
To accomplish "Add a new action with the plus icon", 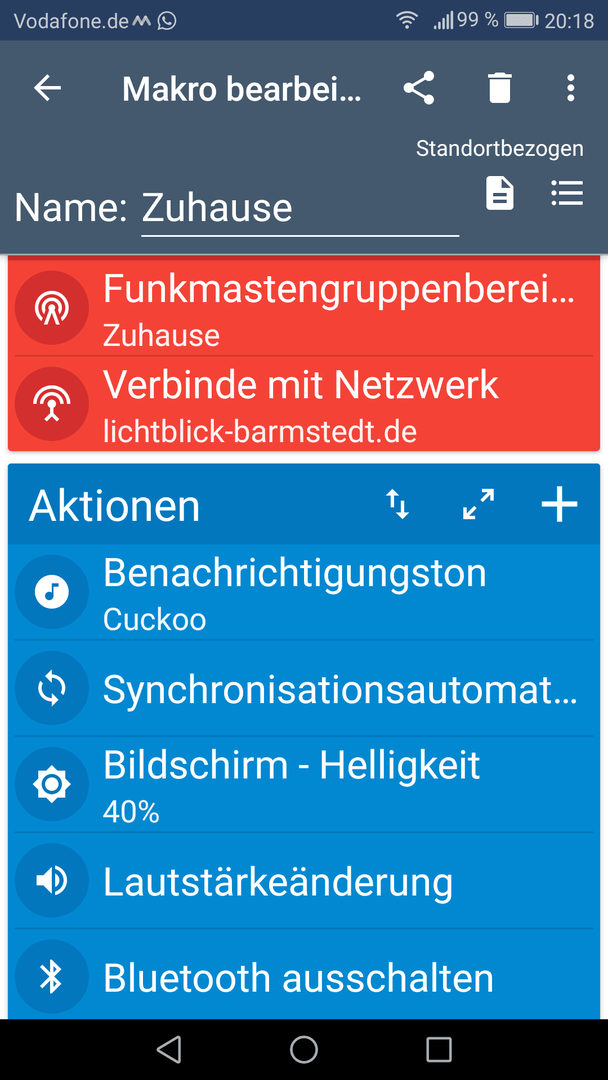I will coord(560,505).
